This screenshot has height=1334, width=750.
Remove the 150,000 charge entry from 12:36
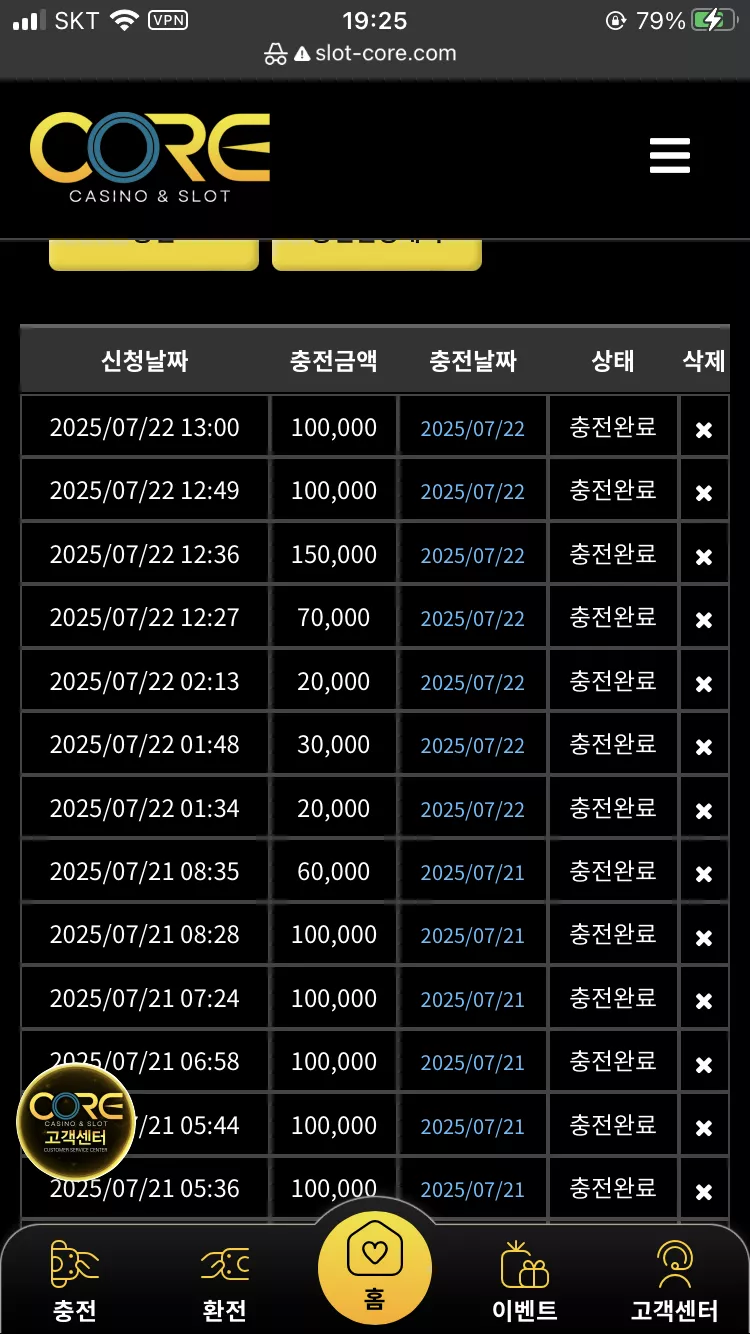pos(704,557)
